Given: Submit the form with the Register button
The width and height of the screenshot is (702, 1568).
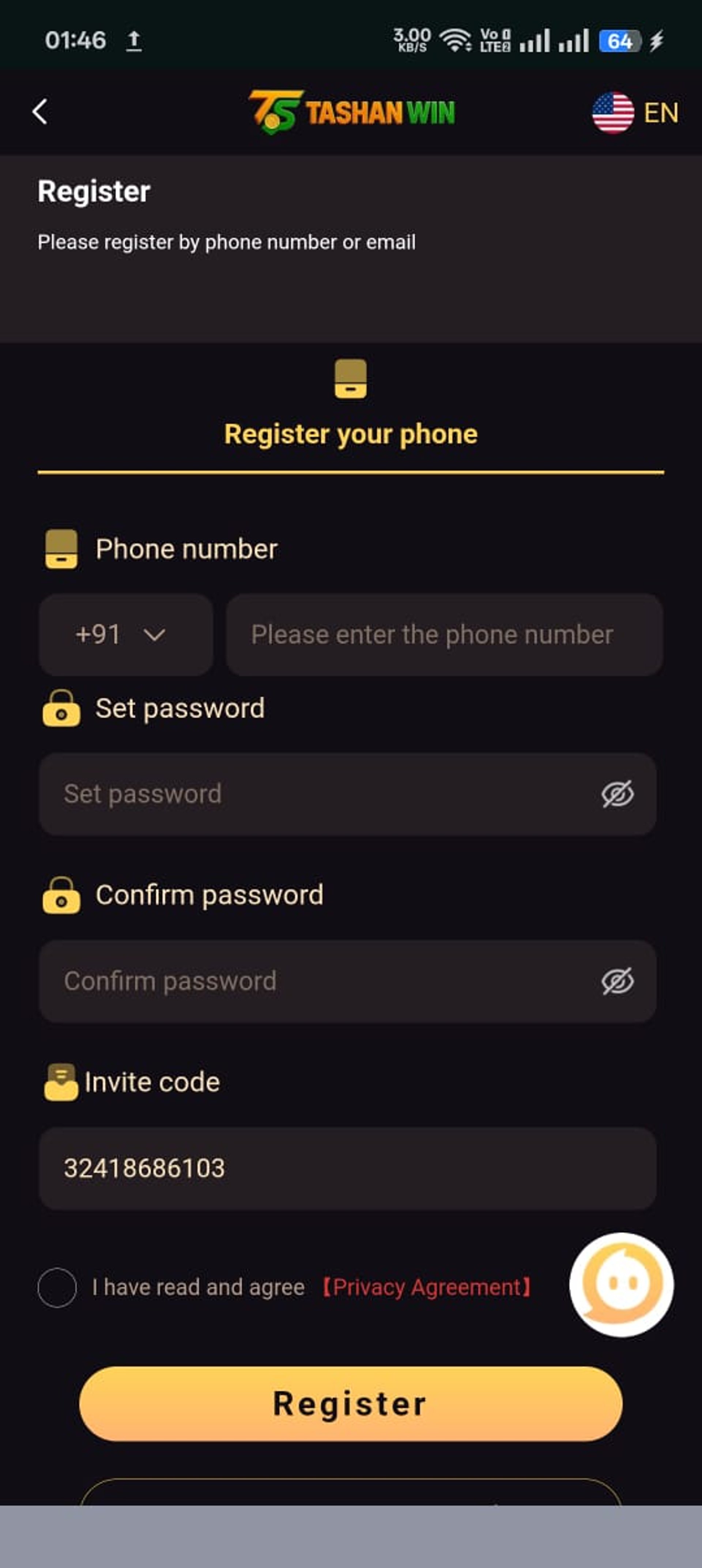Looking at the screenshot, I should pos(351,1404).
